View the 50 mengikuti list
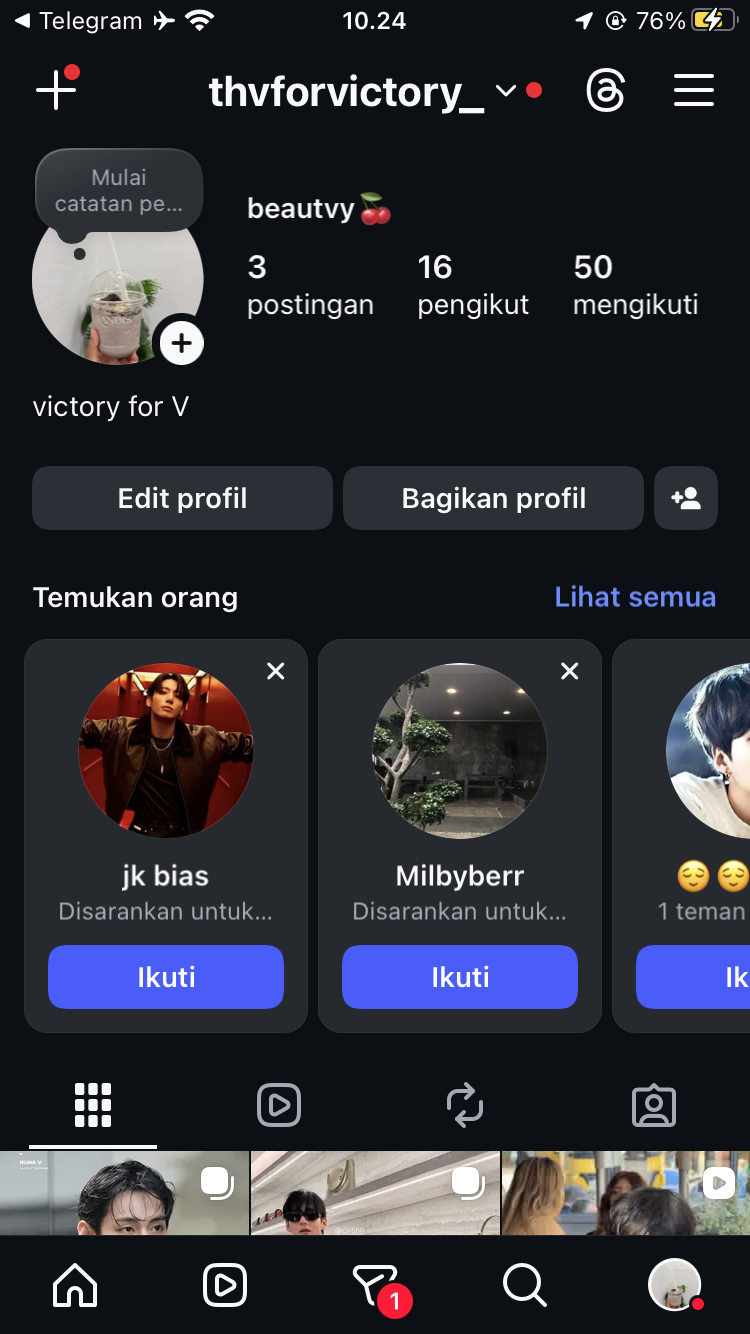This screenshot has height=1334, width=750. (x=635, y=285)
